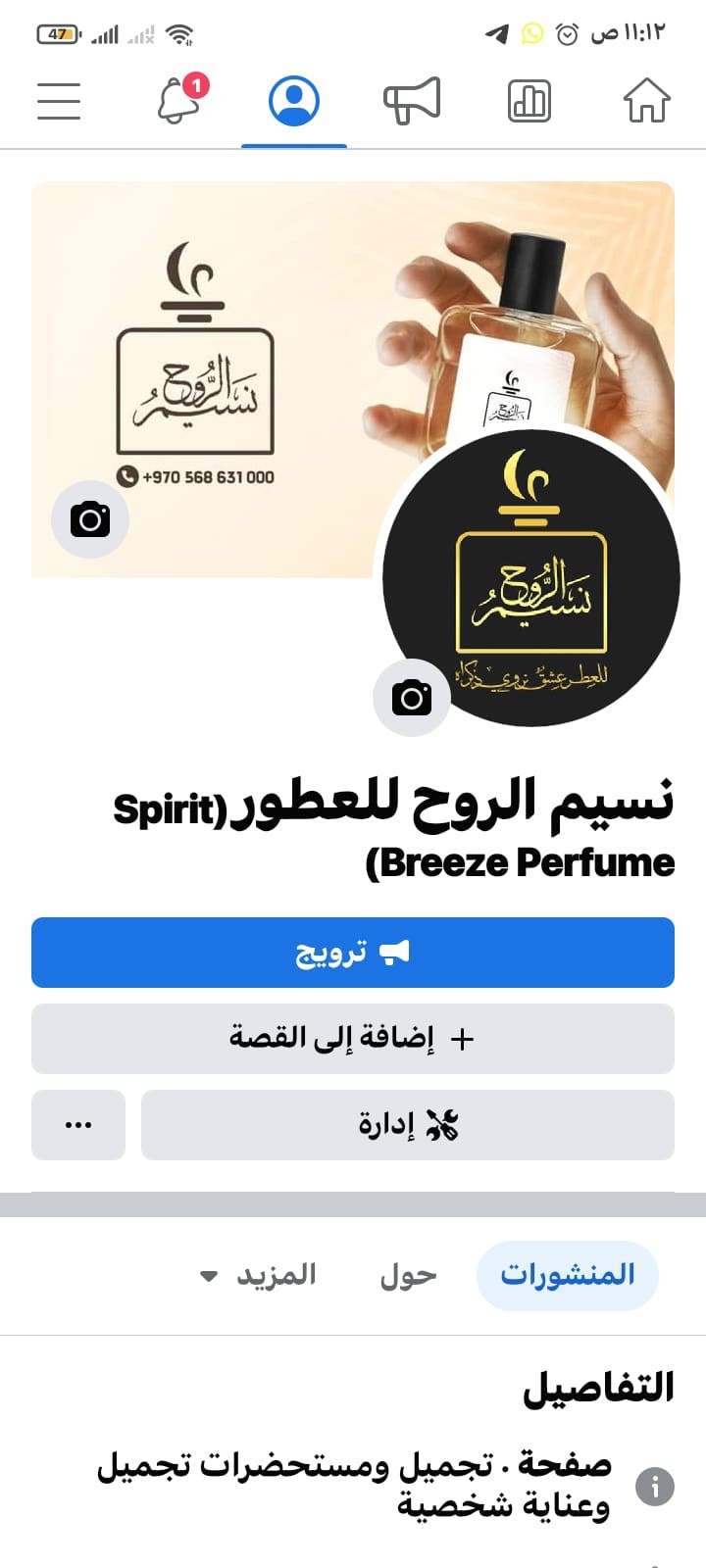706x1568 pixels.
Task: Open the notifications bell
Action: 181,99
